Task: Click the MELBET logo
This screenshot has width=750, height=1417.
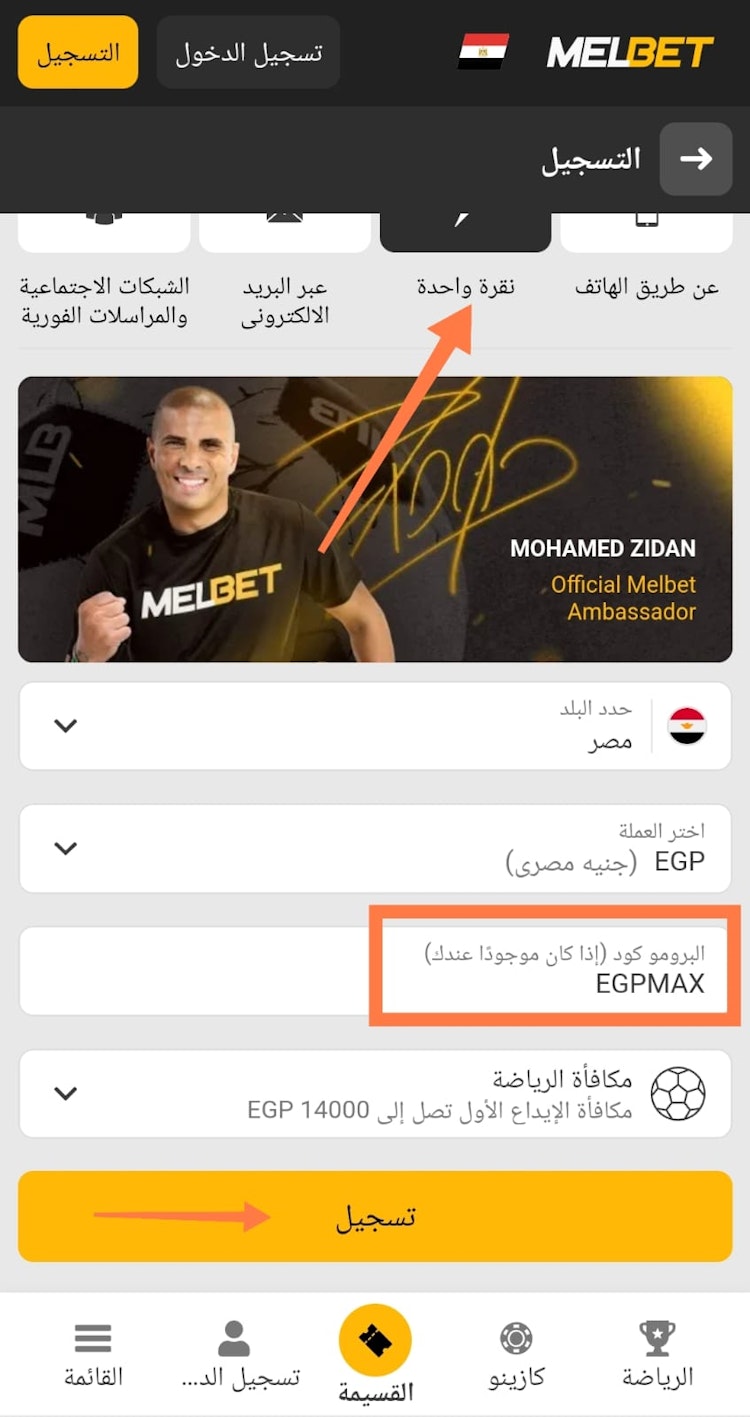Action: (x=630, y=51)
